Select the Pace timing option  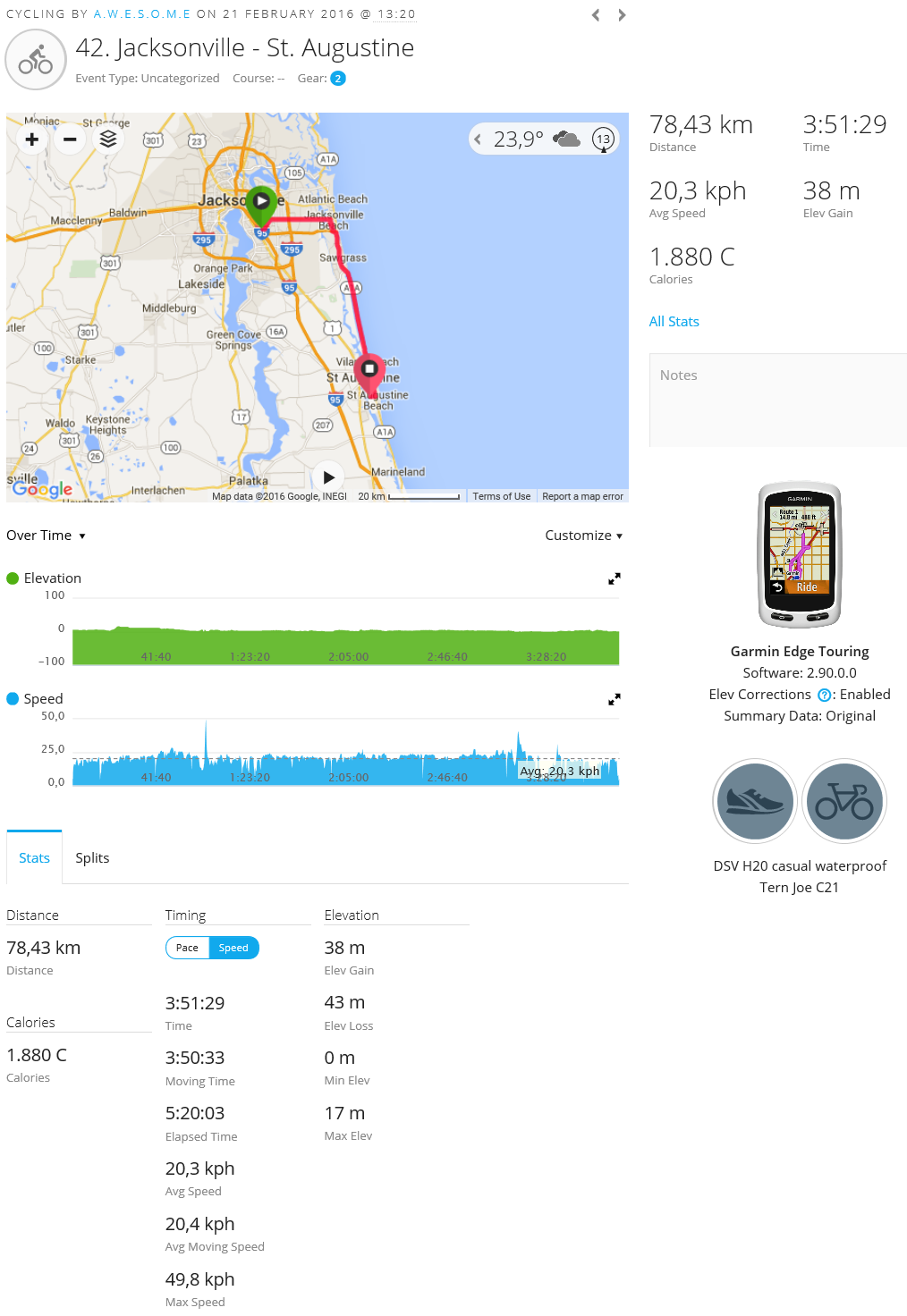[x=188, y=948]
